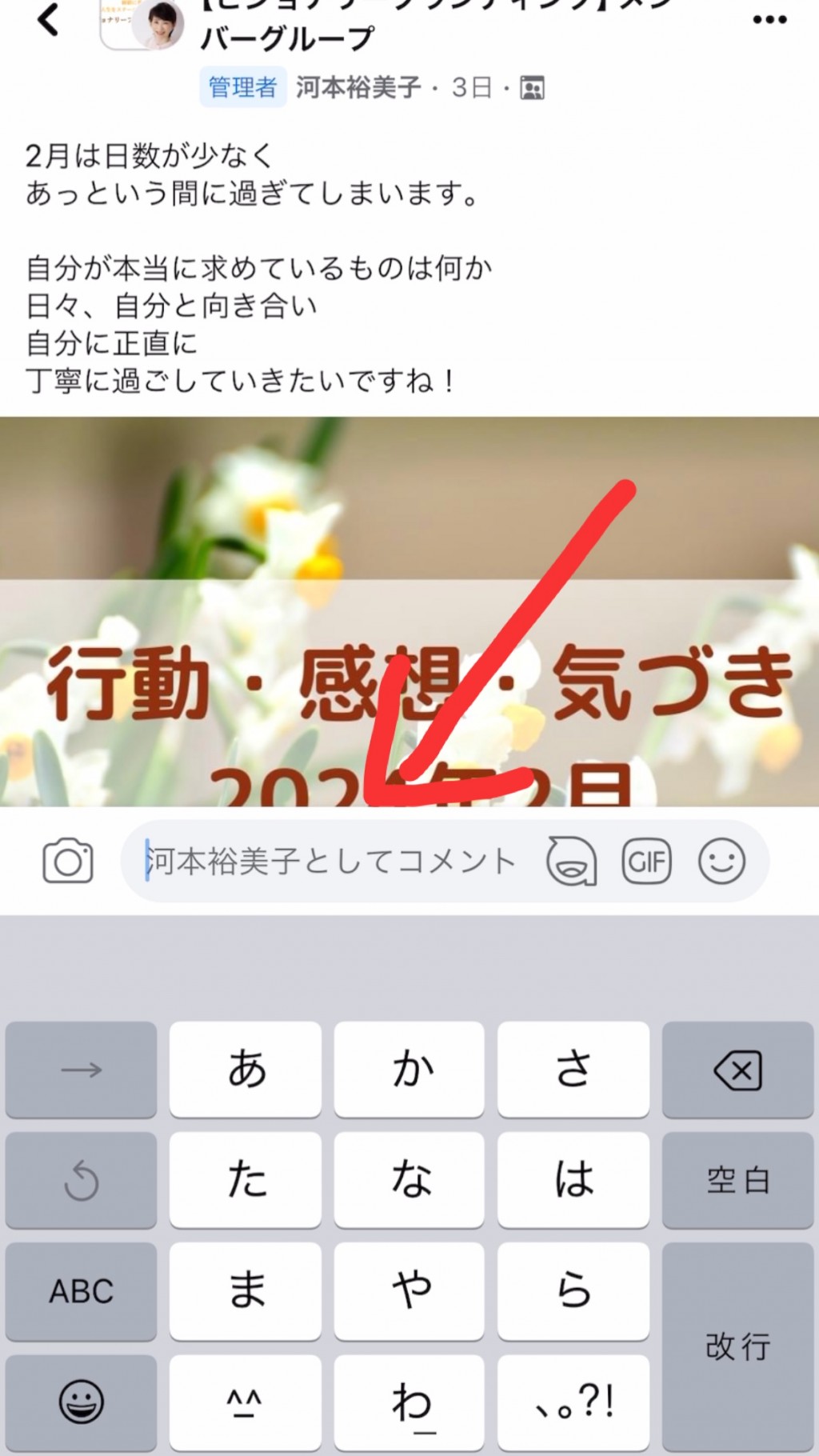Hit the keyboard backspace key

coord(737,1069)
